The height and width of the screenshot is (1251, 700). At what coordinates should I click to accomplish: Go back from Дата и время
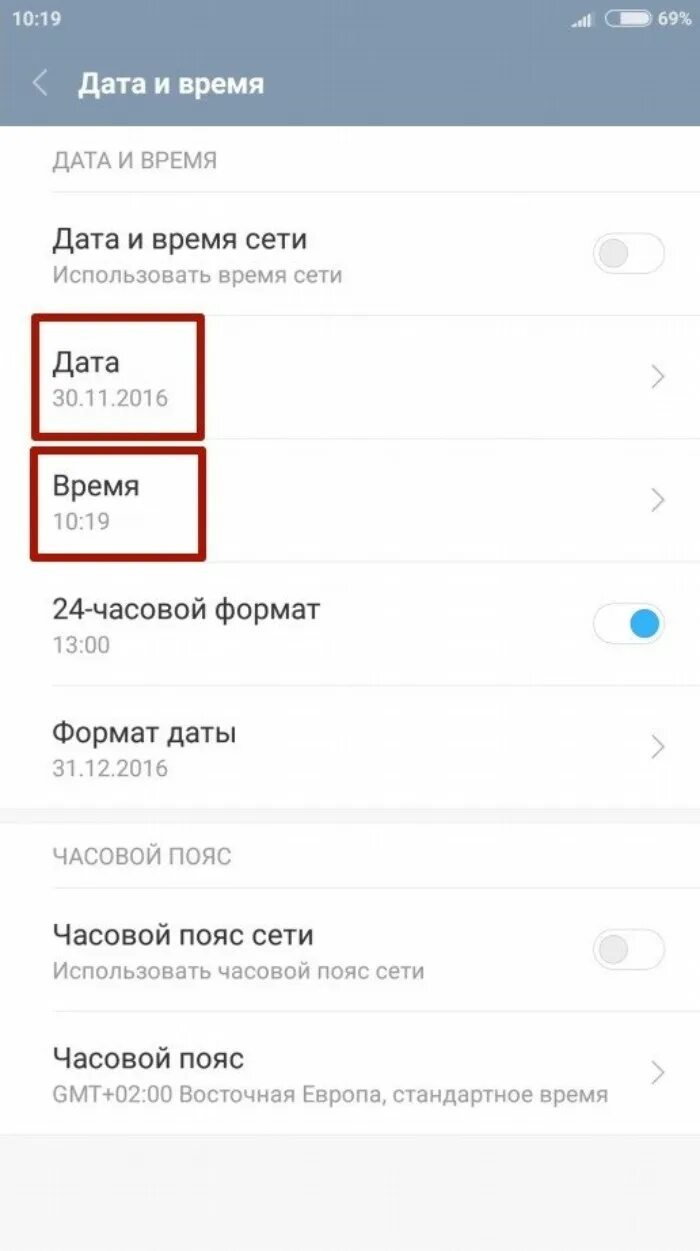(x=40, y=83)
